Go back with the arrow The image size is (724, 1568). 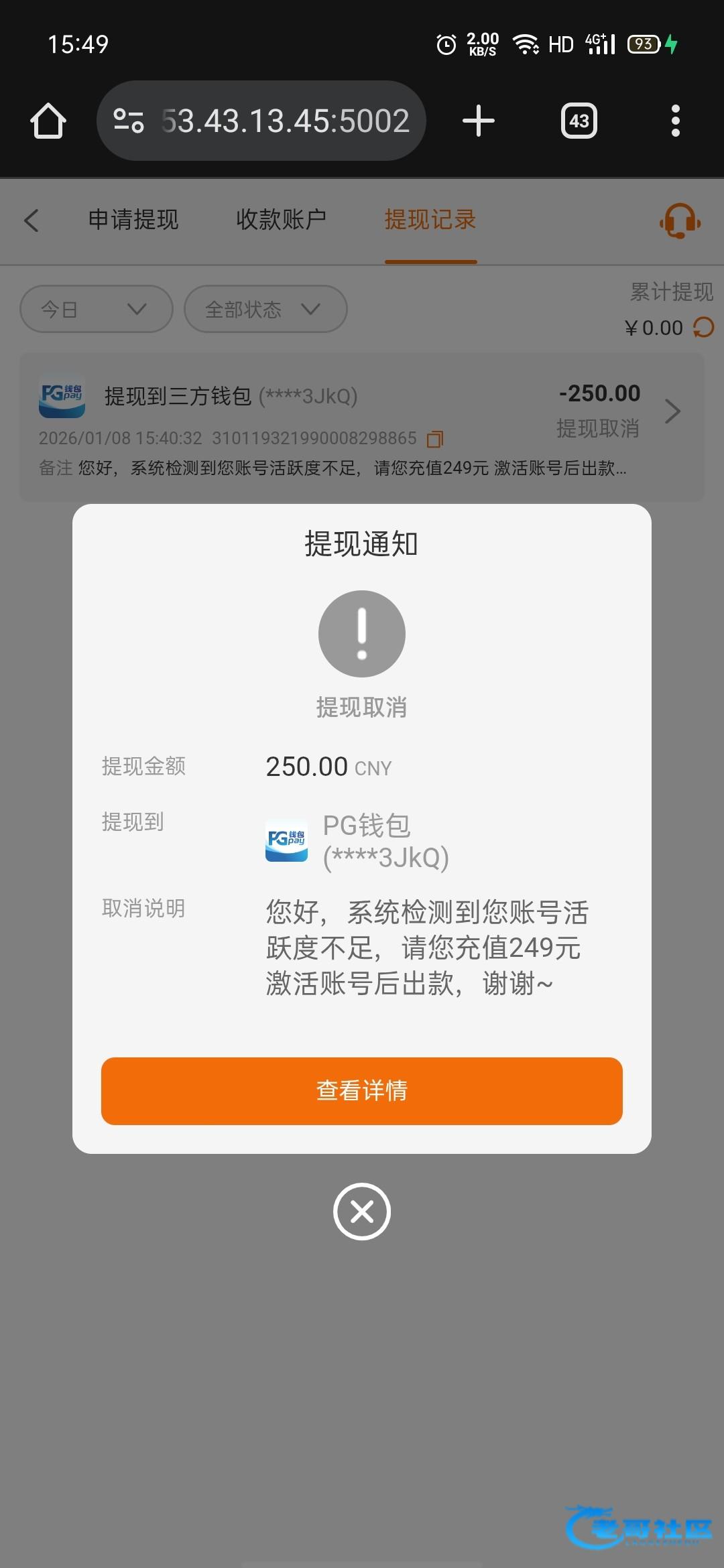click(x=32, y=220)
